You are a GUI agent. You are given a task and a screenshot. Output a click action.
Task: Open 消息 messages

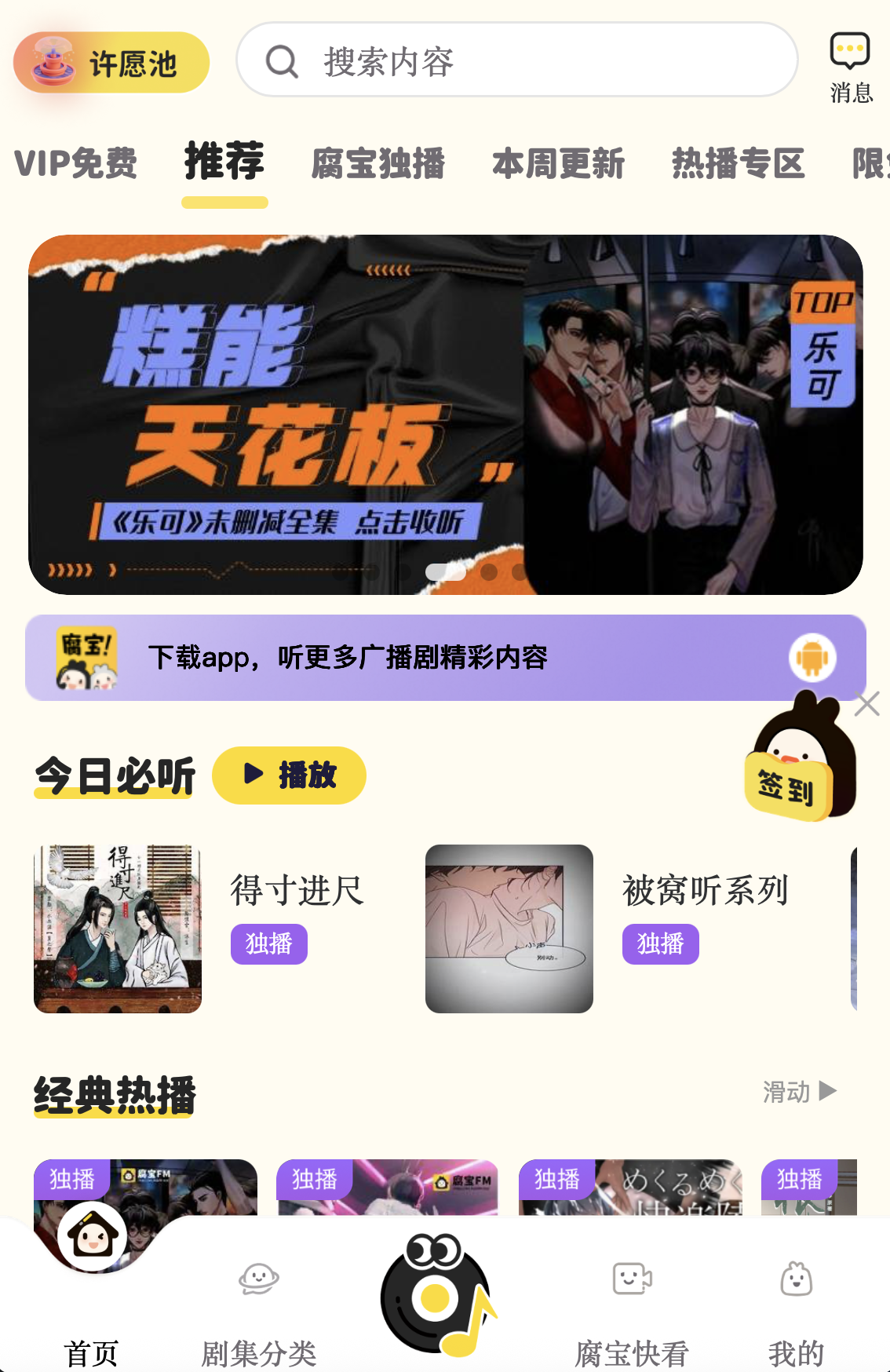[x=850, y=68]
